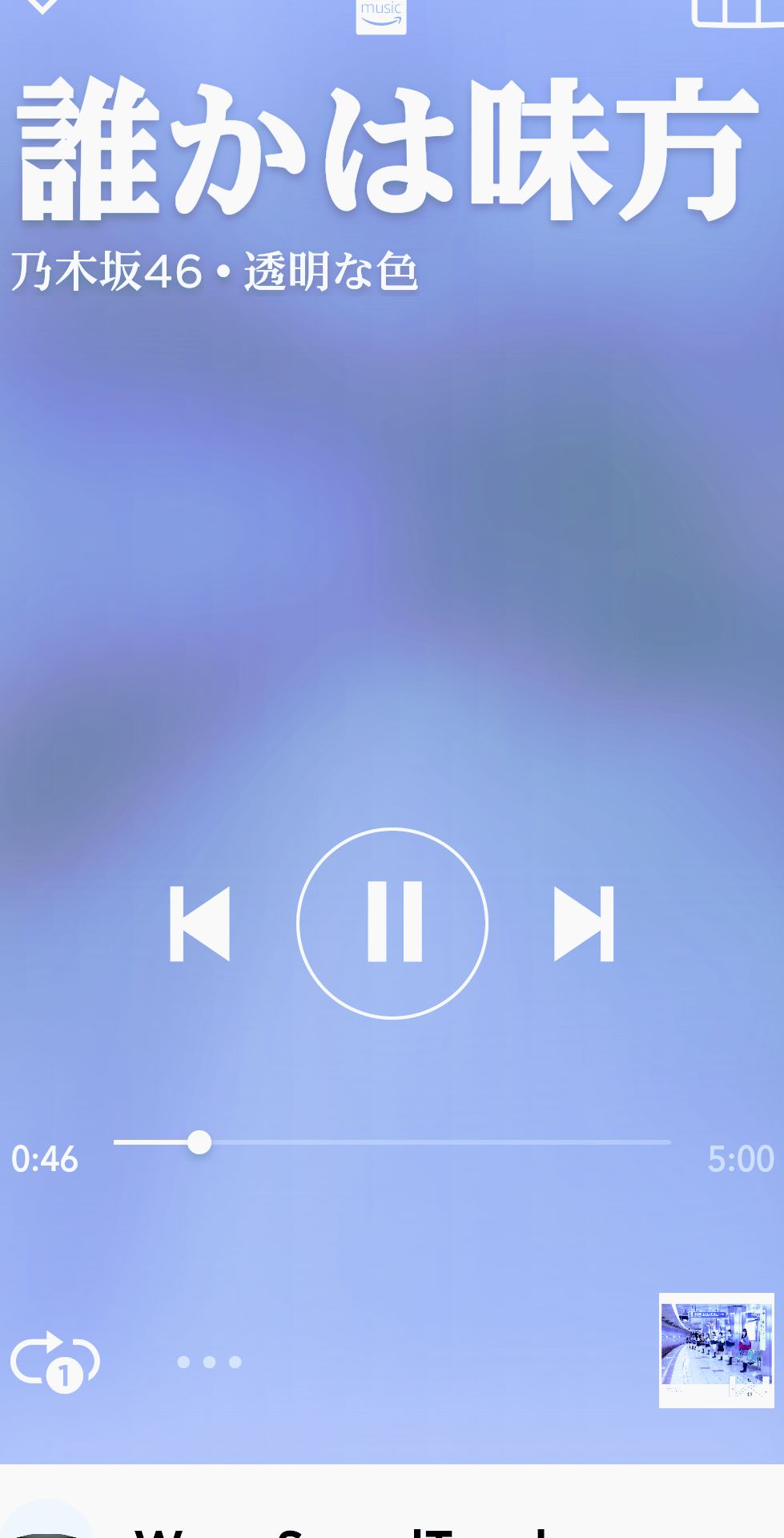Open the album art thumbnail
This screenshot has width=784, height=1538.
click(717, 1351)
